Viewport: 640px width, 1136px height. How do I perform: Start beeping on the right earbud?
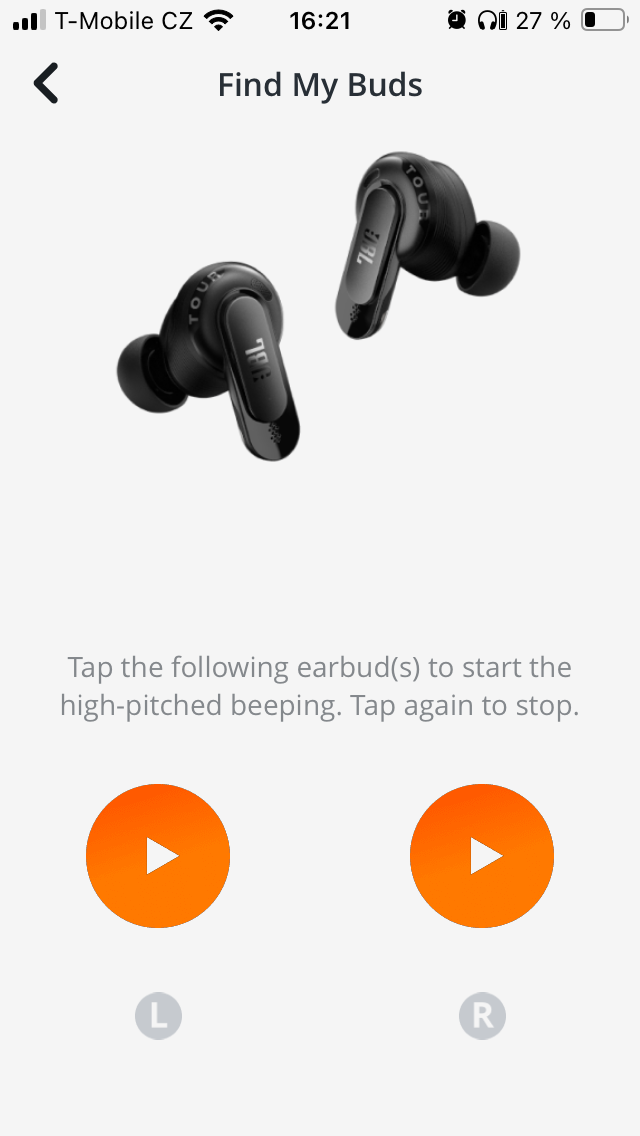coord(482,856)
